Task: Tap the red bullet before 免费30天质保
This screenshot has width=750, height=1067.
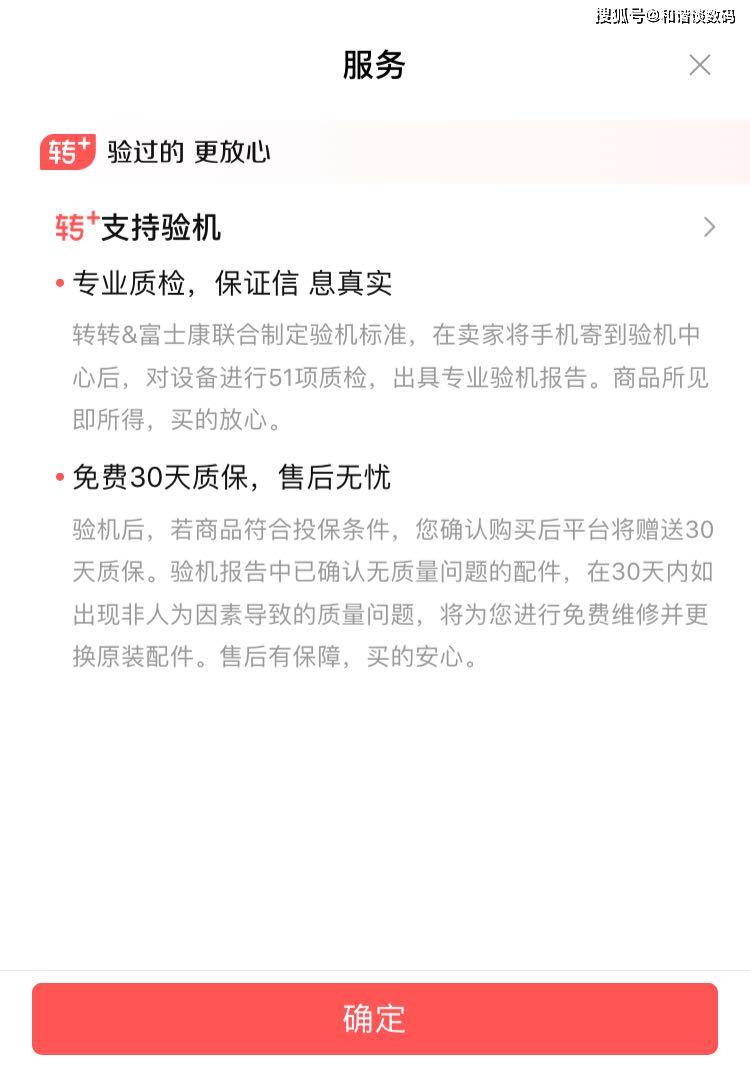Action: coord(58,477)
